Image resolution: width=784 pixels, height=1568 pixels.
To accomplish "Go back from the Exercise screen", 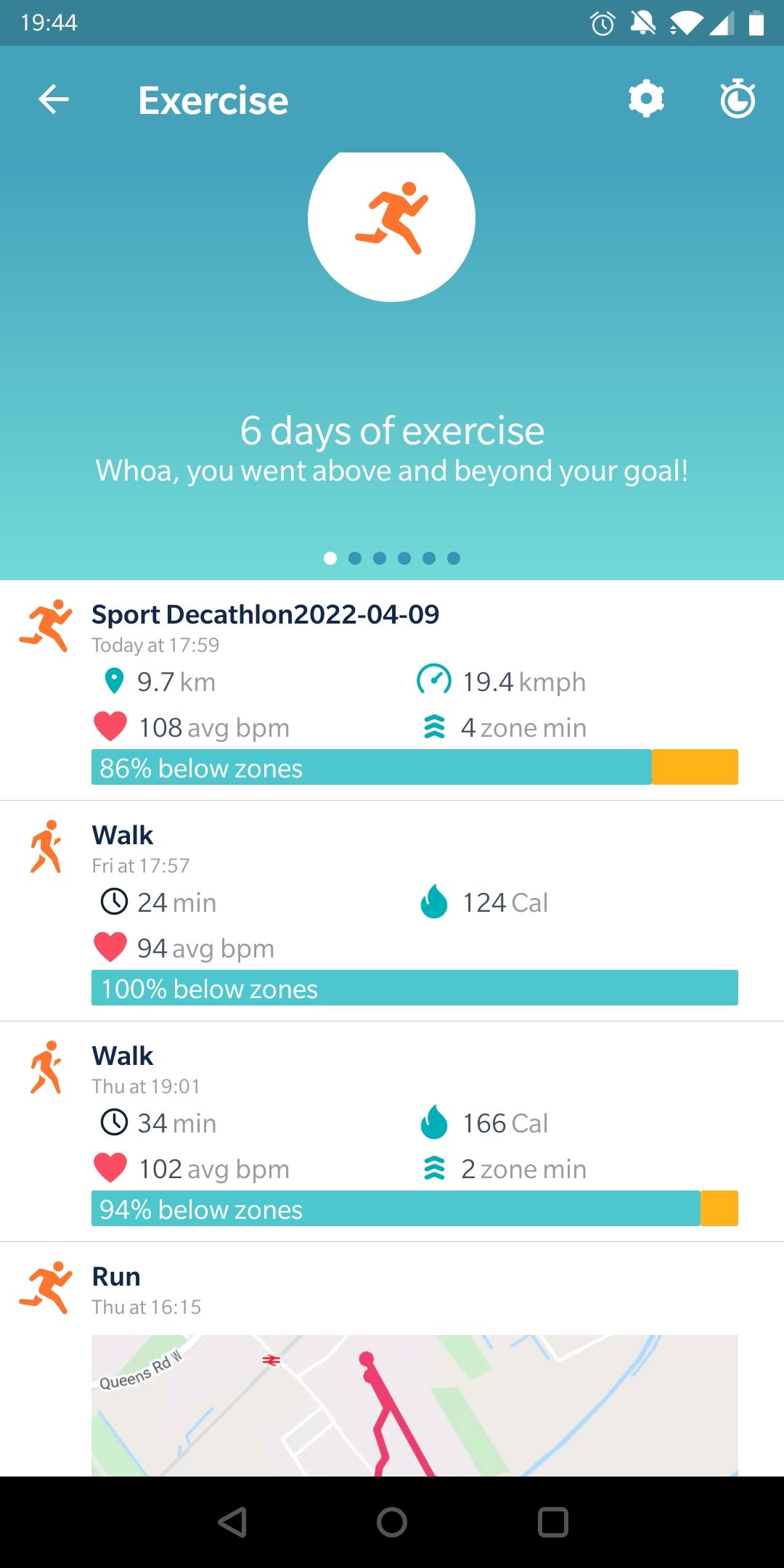I will pos(54,99).
